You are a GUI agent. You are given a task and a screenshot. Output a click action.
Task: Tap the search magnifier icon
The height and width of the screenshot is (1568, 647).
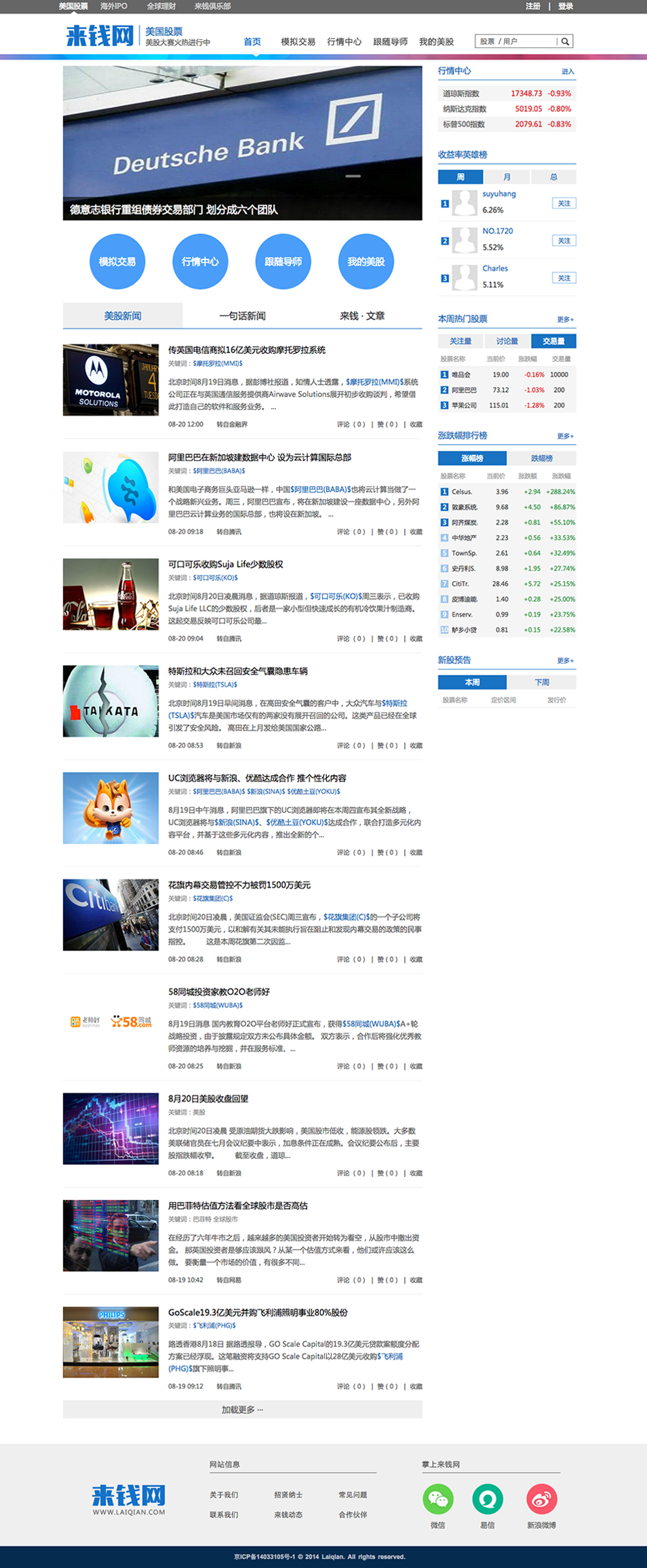pyautogui.click(x=565, y=41)
